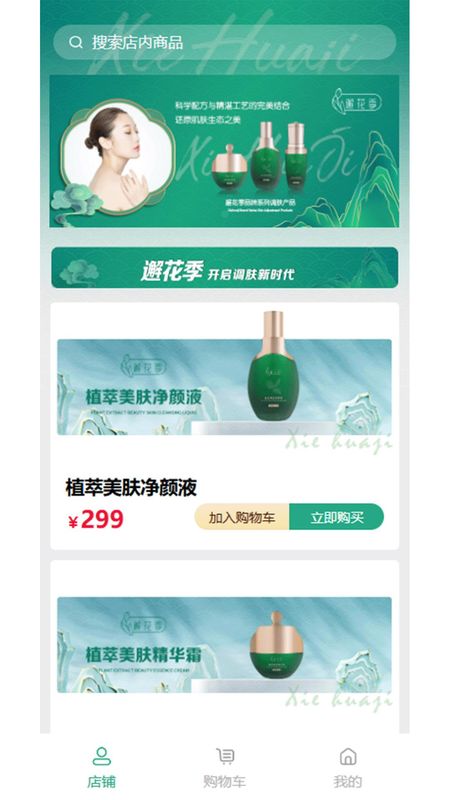Open the 谢花季 skincare series top banner

point(224,151)
